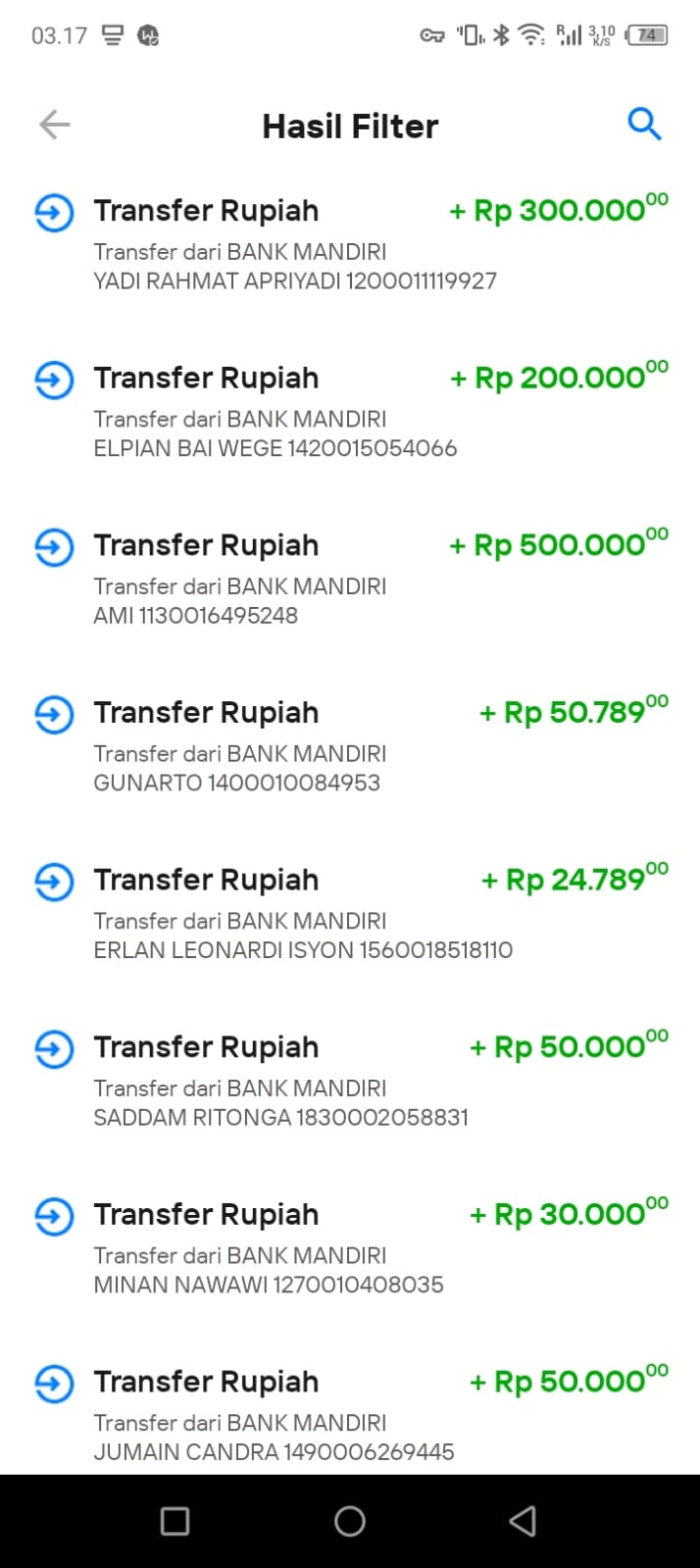Select the transfer from JUMAIN CANDRA
The height and width of the screenshot is (1568, 700).
[349, 1415]
